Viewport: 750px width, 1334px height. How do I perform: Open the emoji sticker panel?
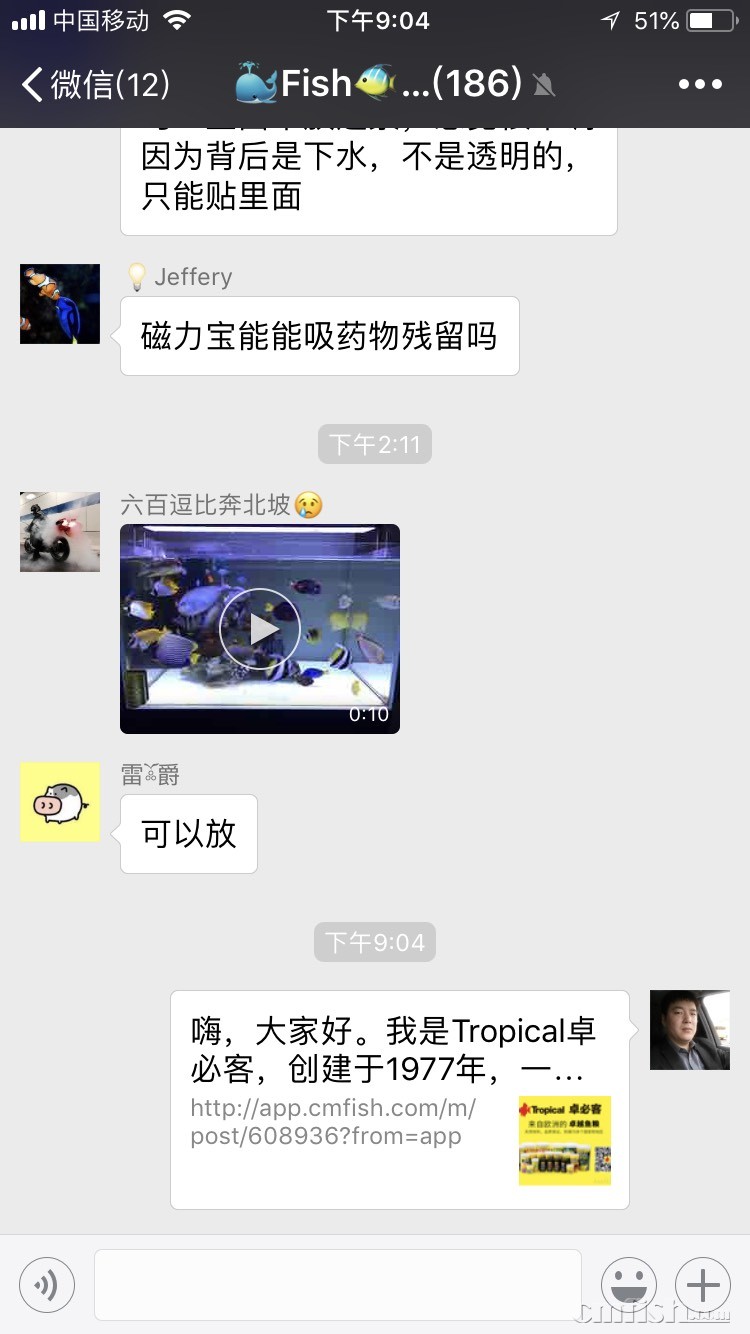point(629,1285)
